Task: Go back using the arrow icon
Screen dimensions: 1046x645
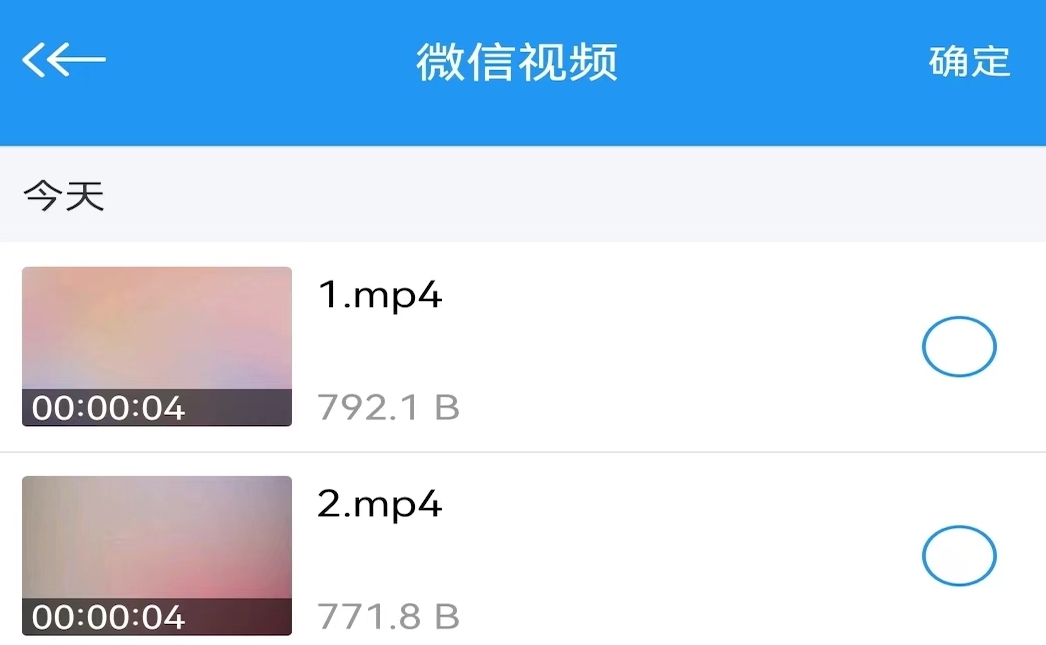Action: click(x=64, y=61)
